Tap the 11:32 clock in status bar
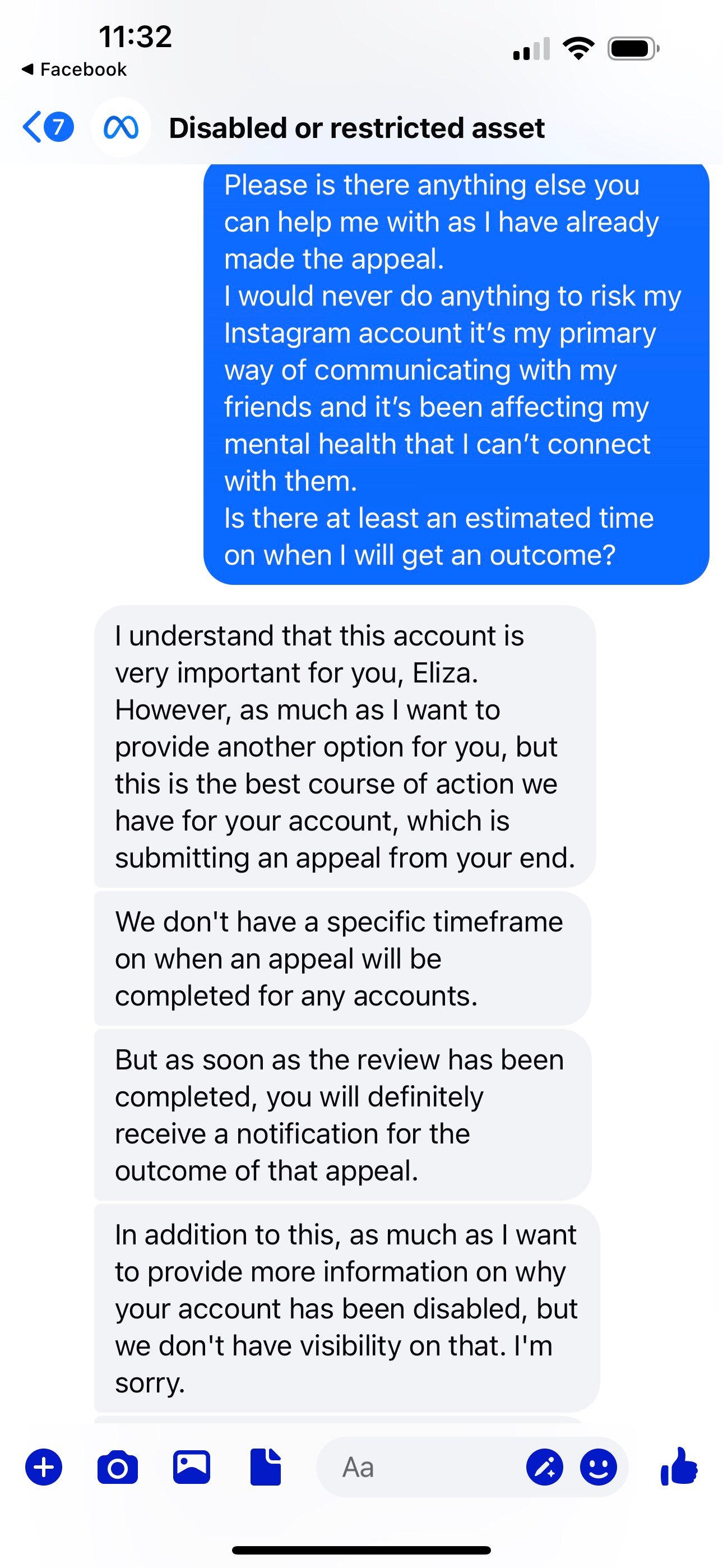This screenshot has height=1568, width=723. click(x=135, y=38)
